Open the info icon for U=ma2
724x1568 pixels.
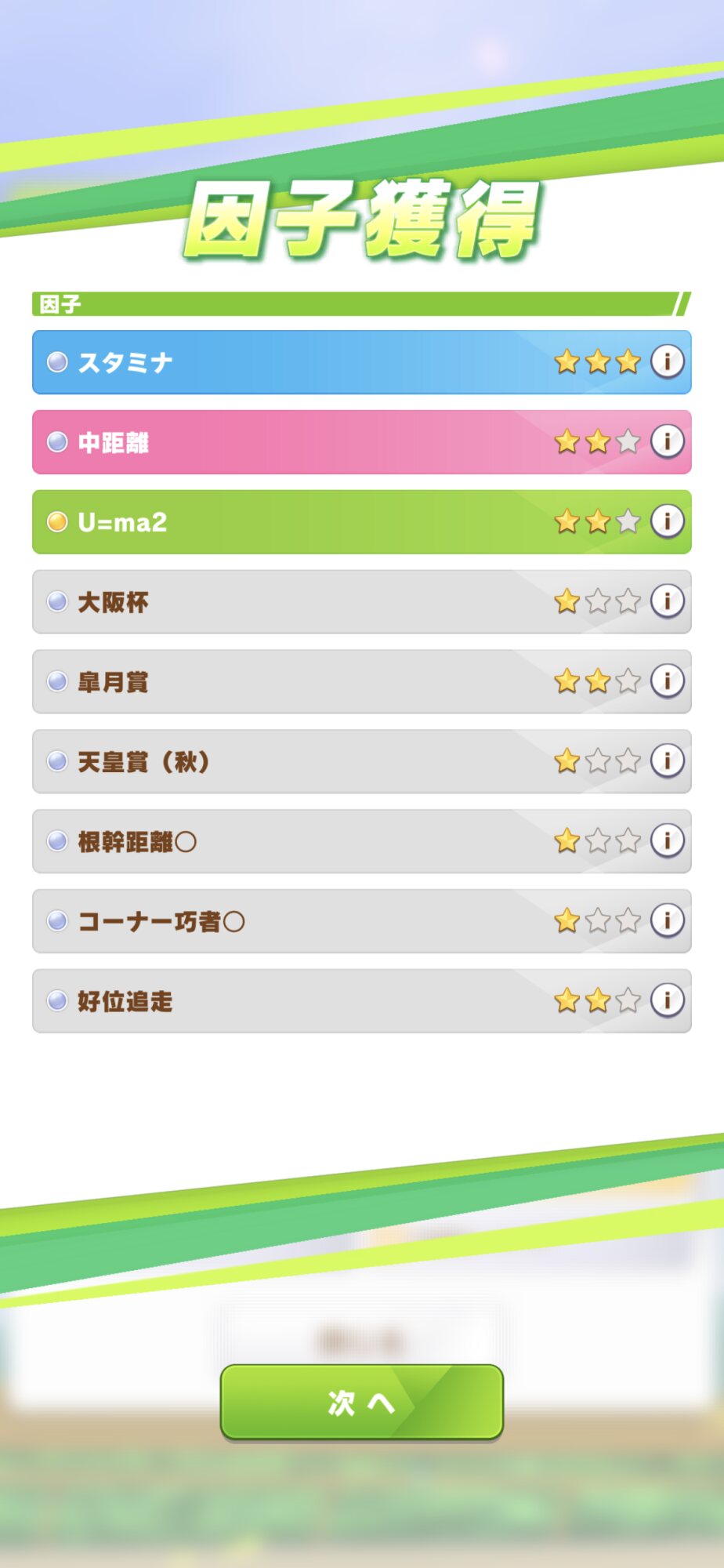coord(668,521)
